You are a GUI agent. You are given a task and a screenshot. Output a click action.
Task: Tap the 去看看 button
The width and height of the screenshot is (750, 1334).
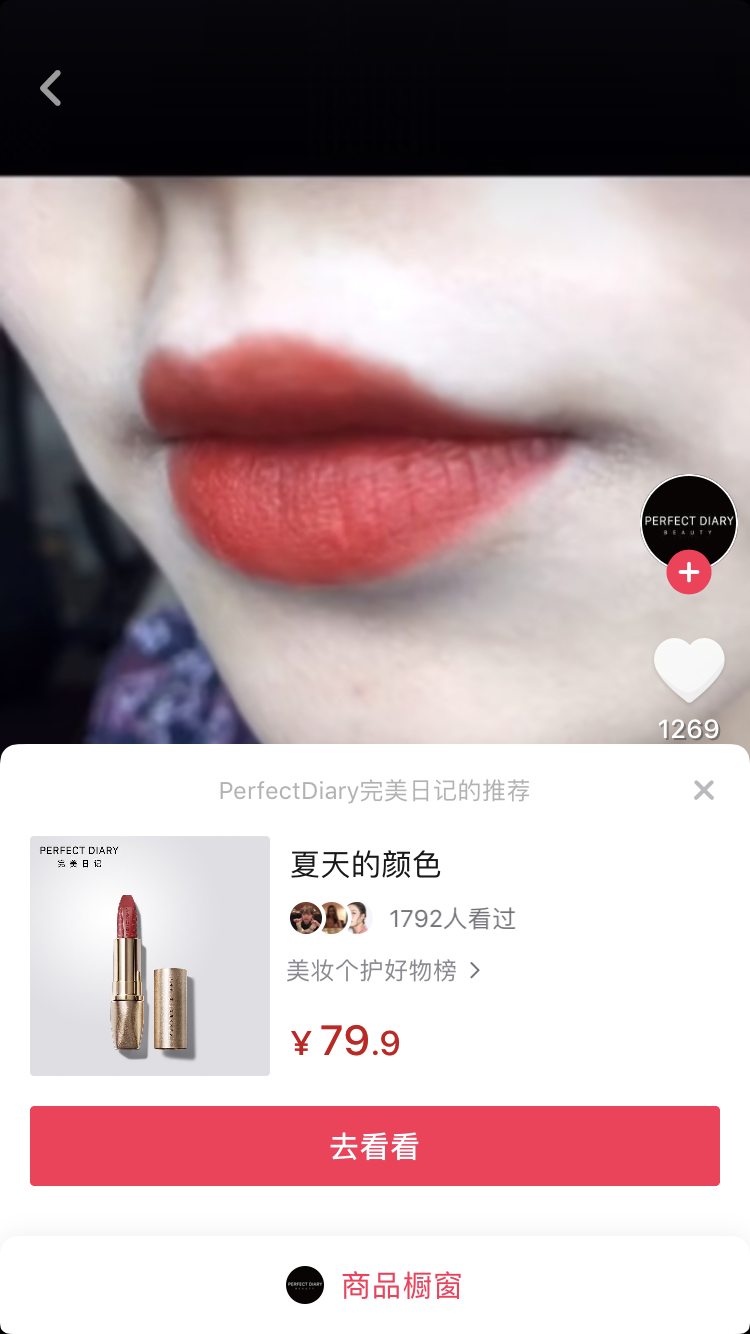pos(375,1146)
